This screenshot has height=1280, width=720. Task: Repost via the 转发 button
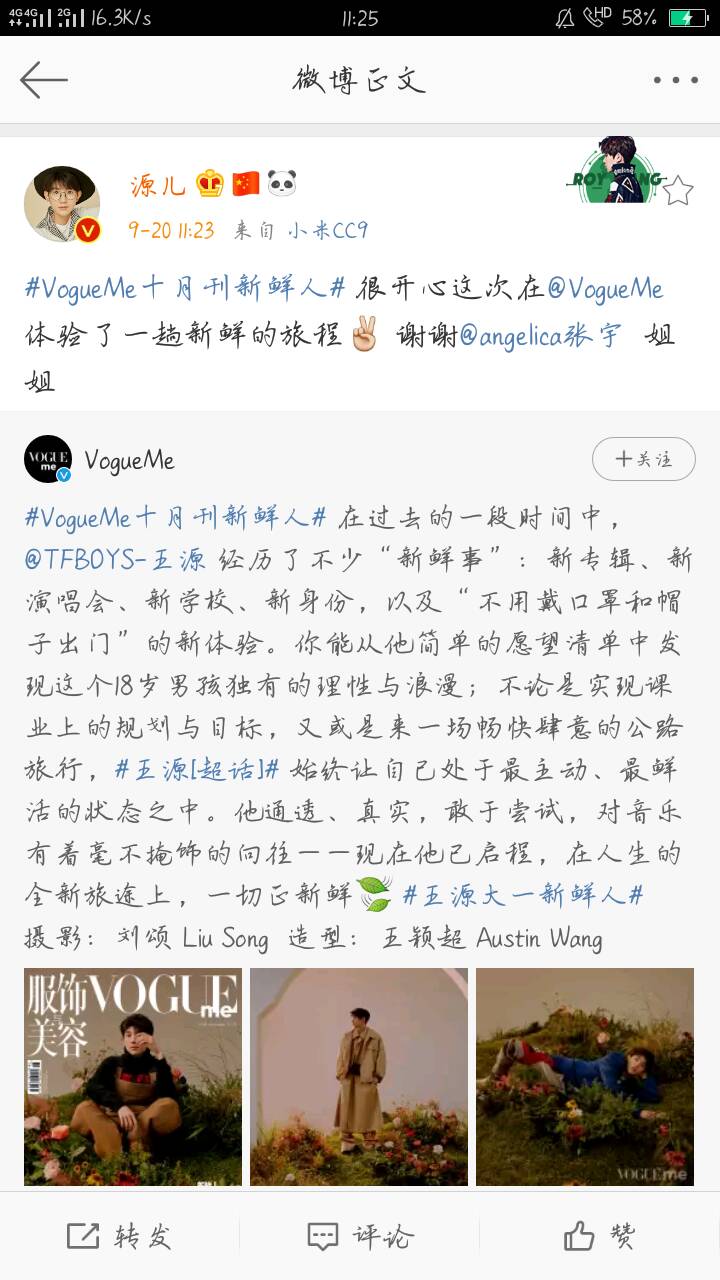(120, 1236)
